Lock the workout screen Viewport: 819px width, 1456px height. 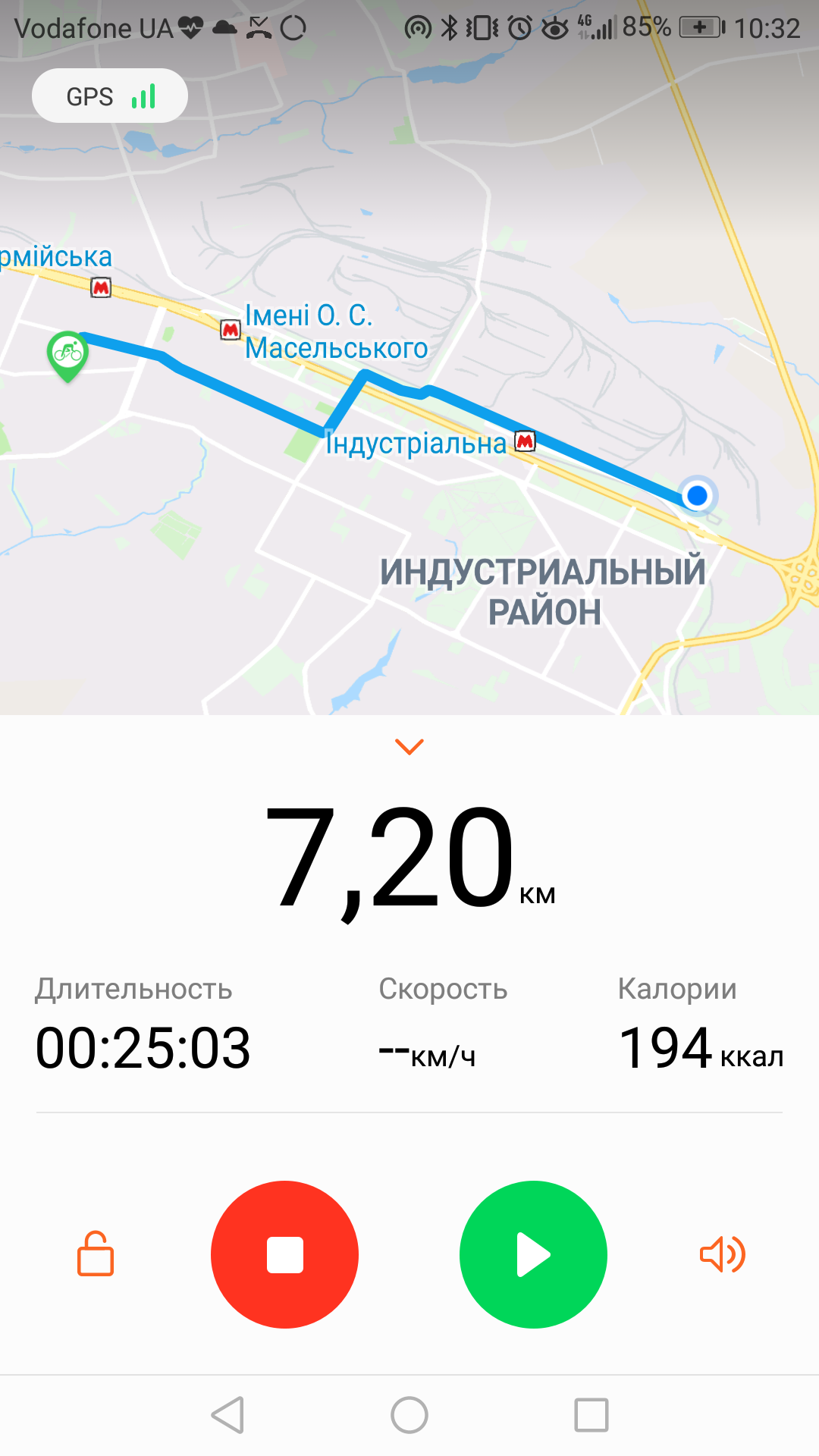(96, 1254)
